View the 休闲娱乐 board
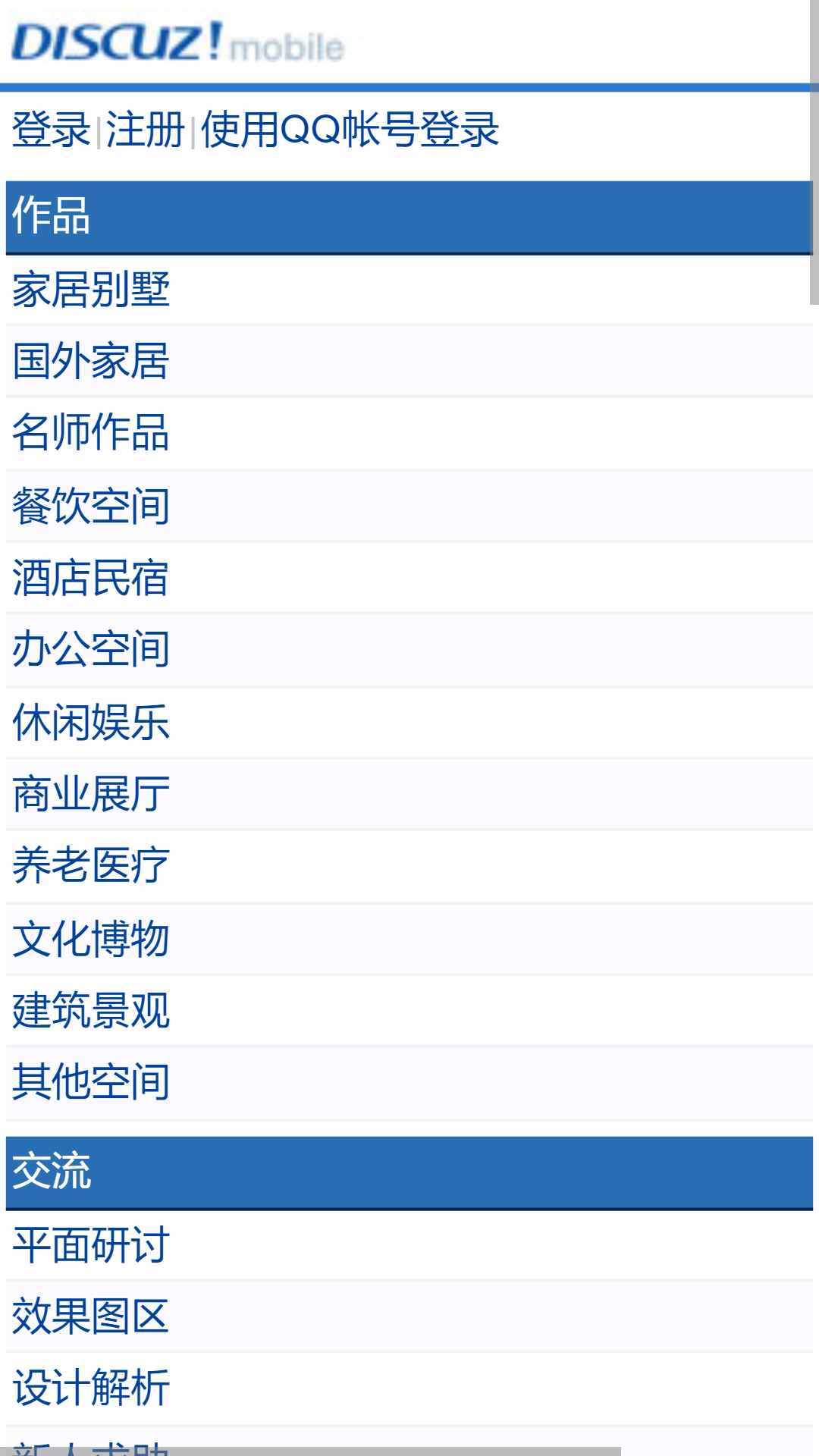Screen dimensions: 819x1456 click(91, 722)
